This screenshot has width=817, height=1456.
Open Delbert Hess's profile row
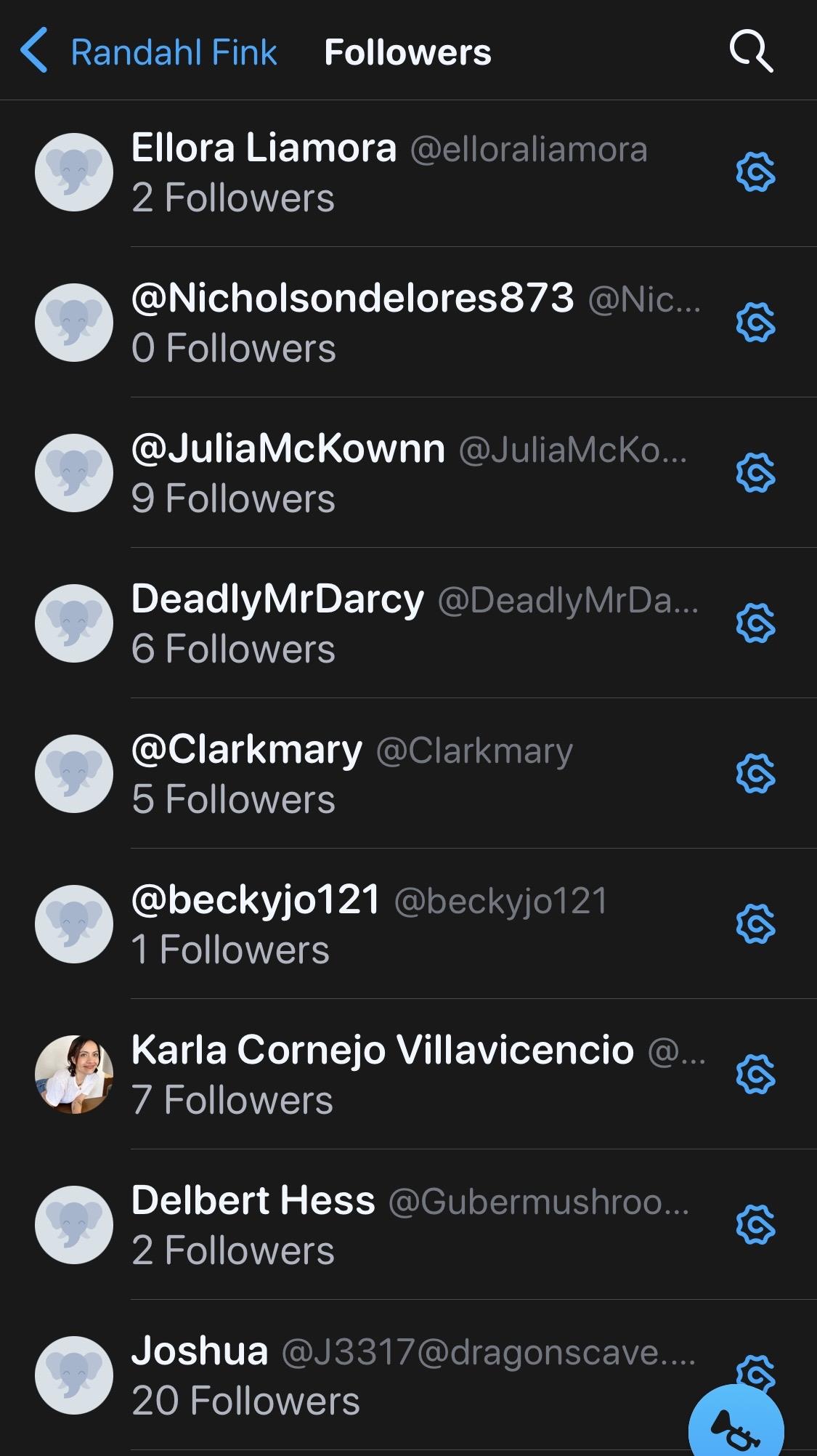tap(408, 1225)
